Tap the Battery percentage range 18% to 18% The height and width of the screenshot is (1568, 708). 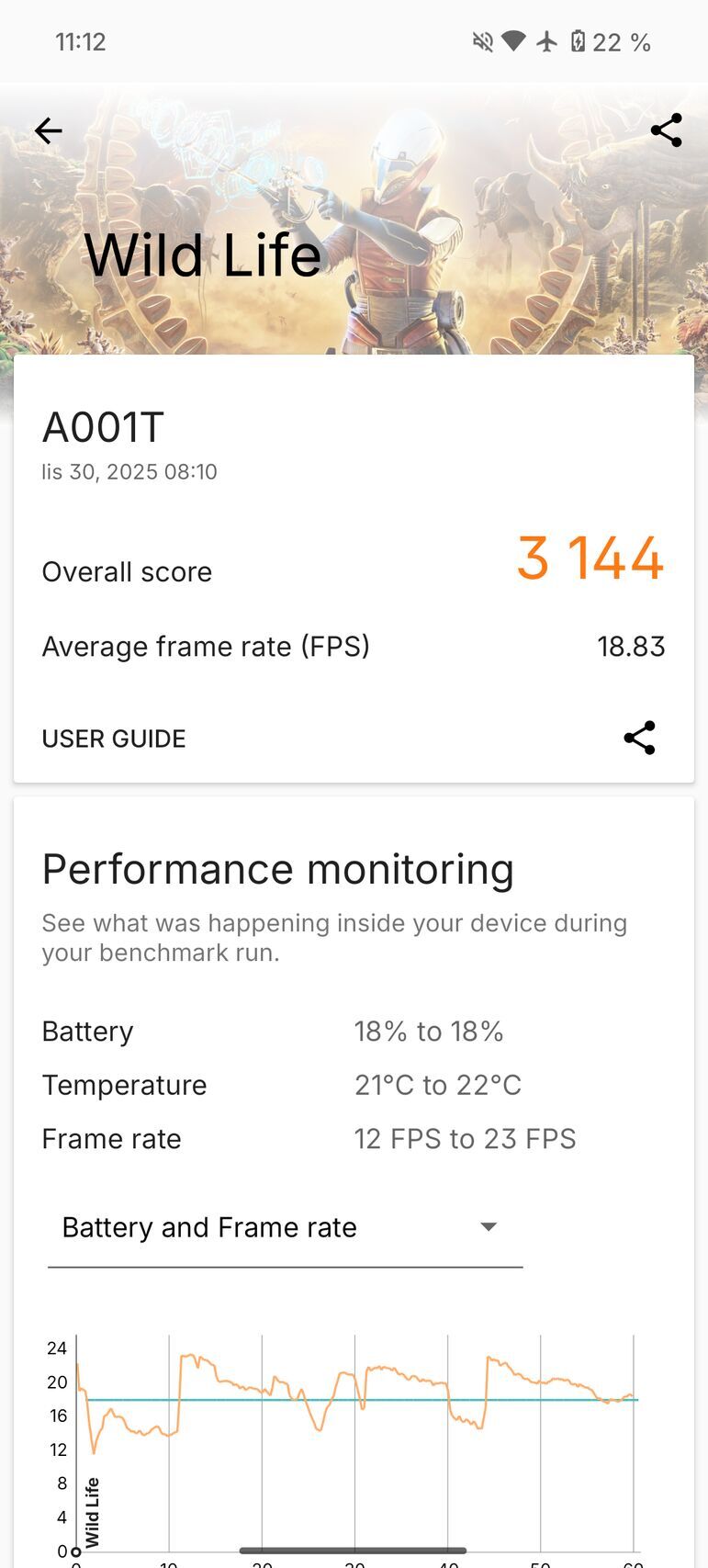(429, 1031)
